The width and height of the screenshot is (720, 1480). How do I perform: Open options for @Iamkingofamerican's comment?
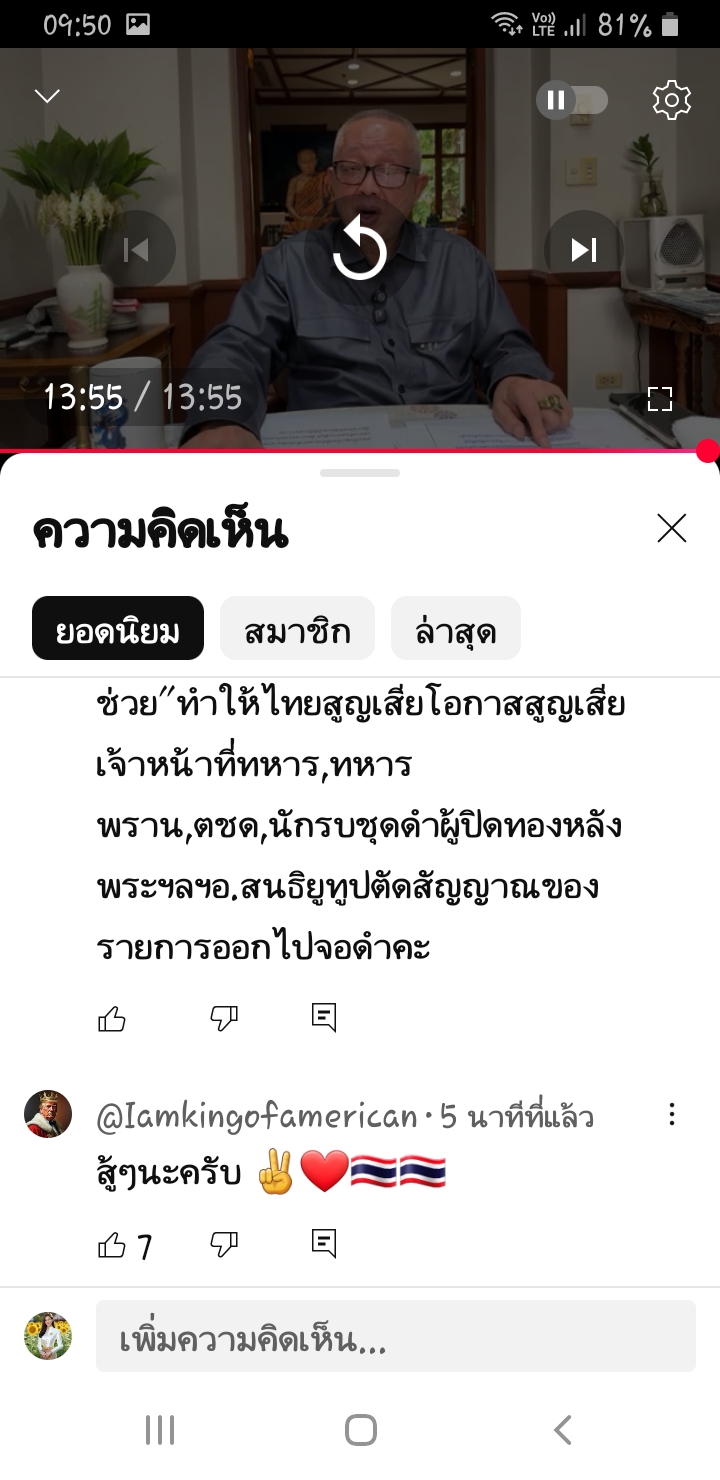pos(672,1114)
